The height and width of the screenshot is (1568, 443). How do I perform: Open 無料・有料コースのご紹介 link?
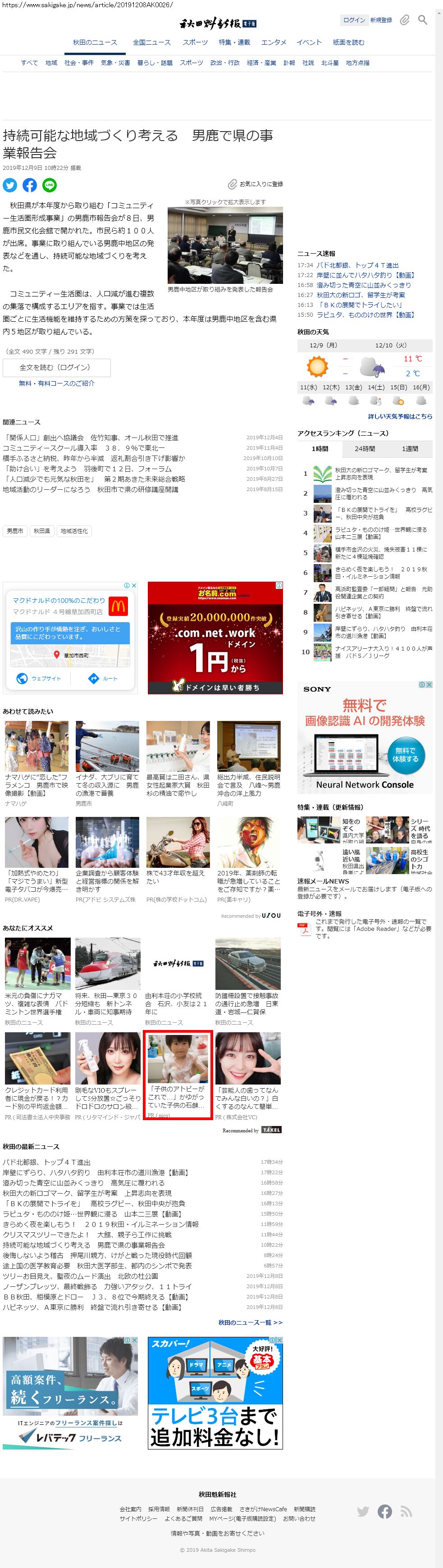pyautogui.click(x=57, y=383)
